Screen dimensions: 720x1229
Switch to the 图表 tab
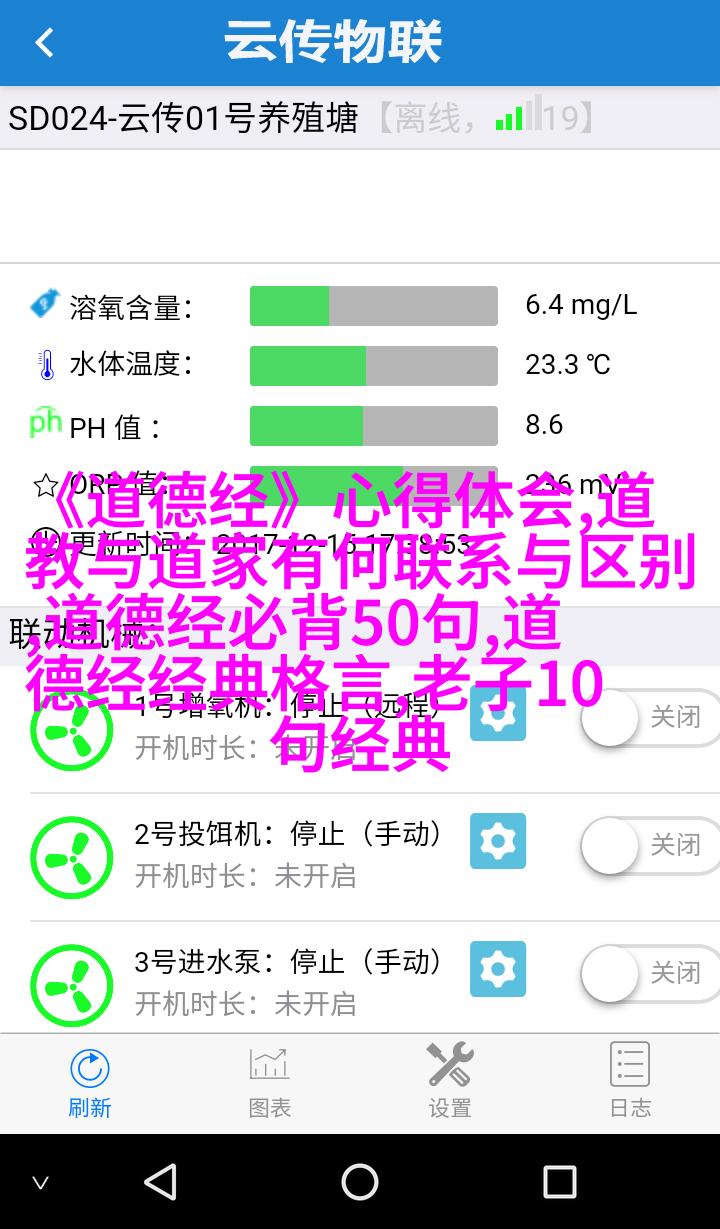[x=270, y=1083]
